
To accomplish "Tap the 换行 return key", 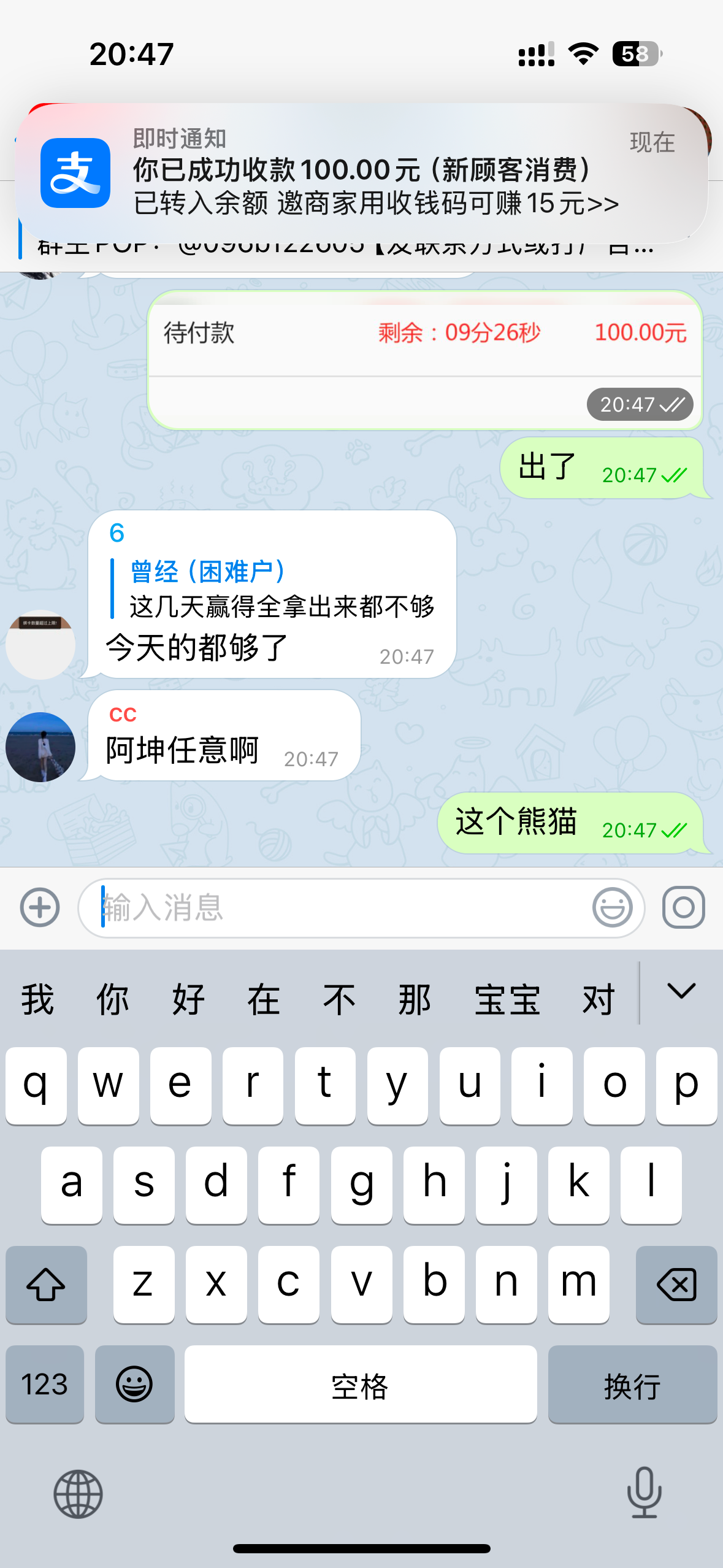I will click(632, 1384).
